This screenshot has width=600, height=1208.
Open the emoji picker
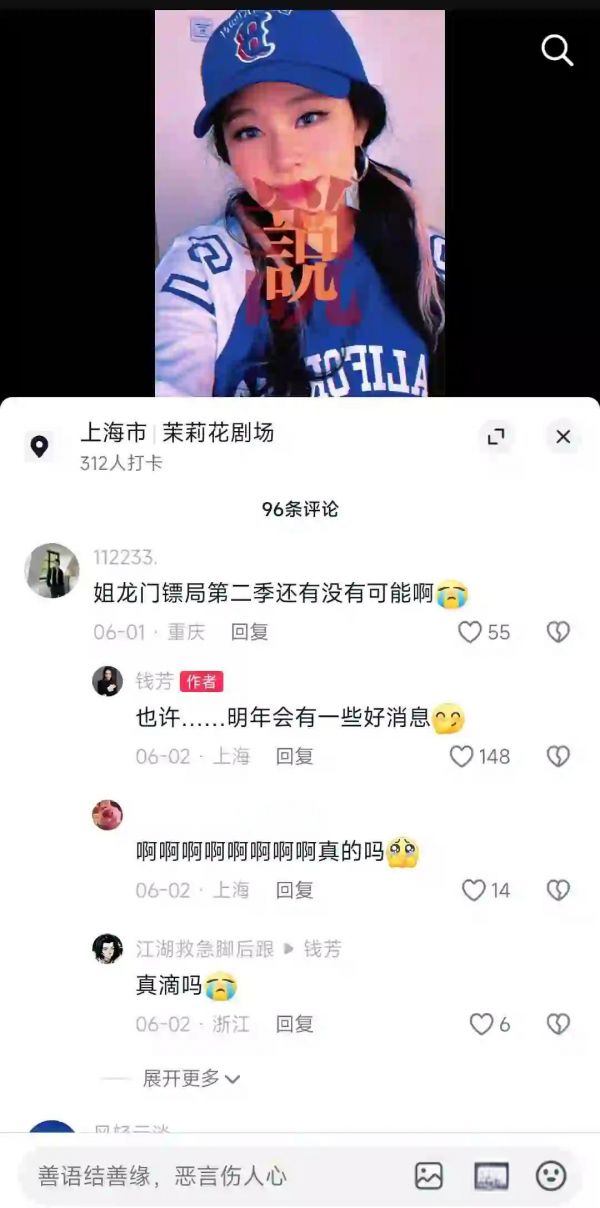click(551, 1176)
